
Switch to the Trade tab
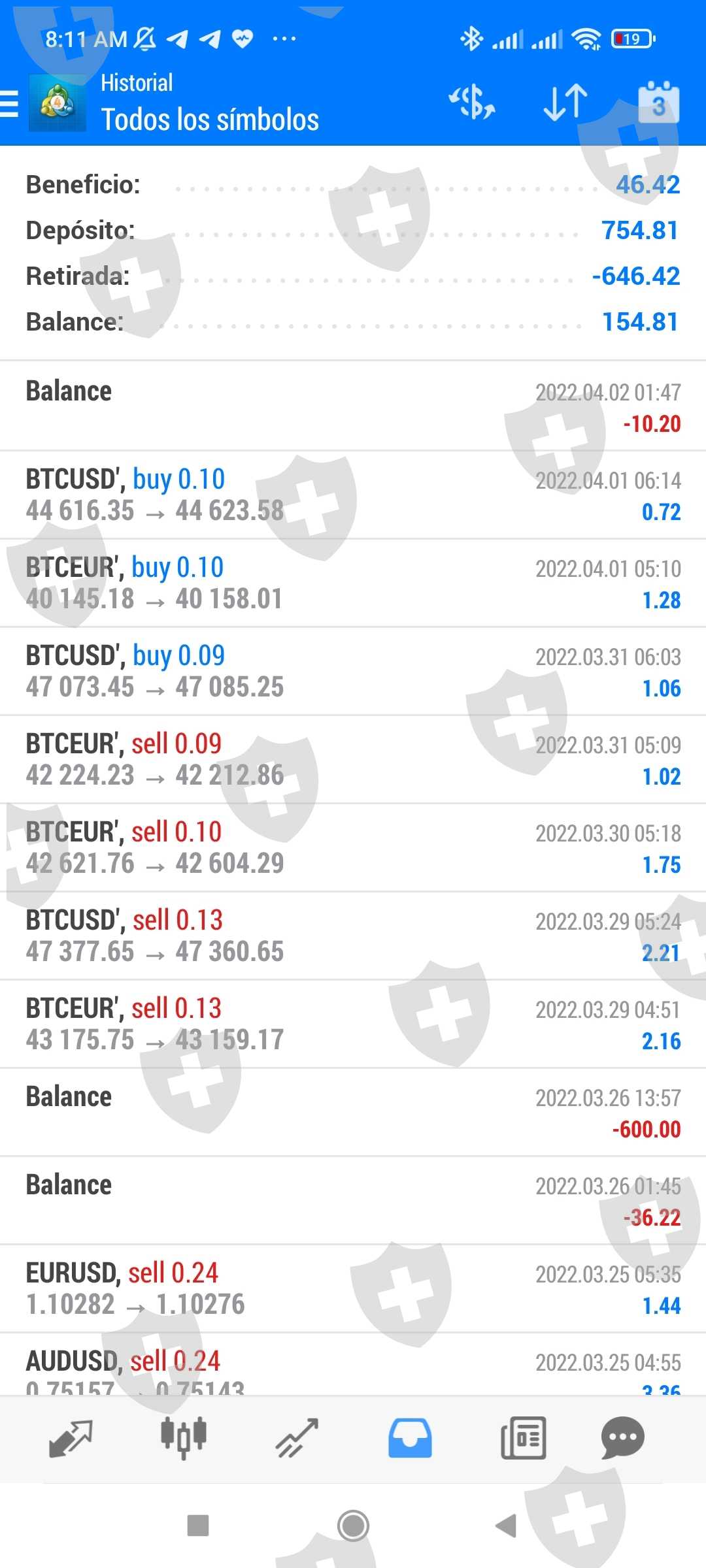click(x=297, y=1439)
